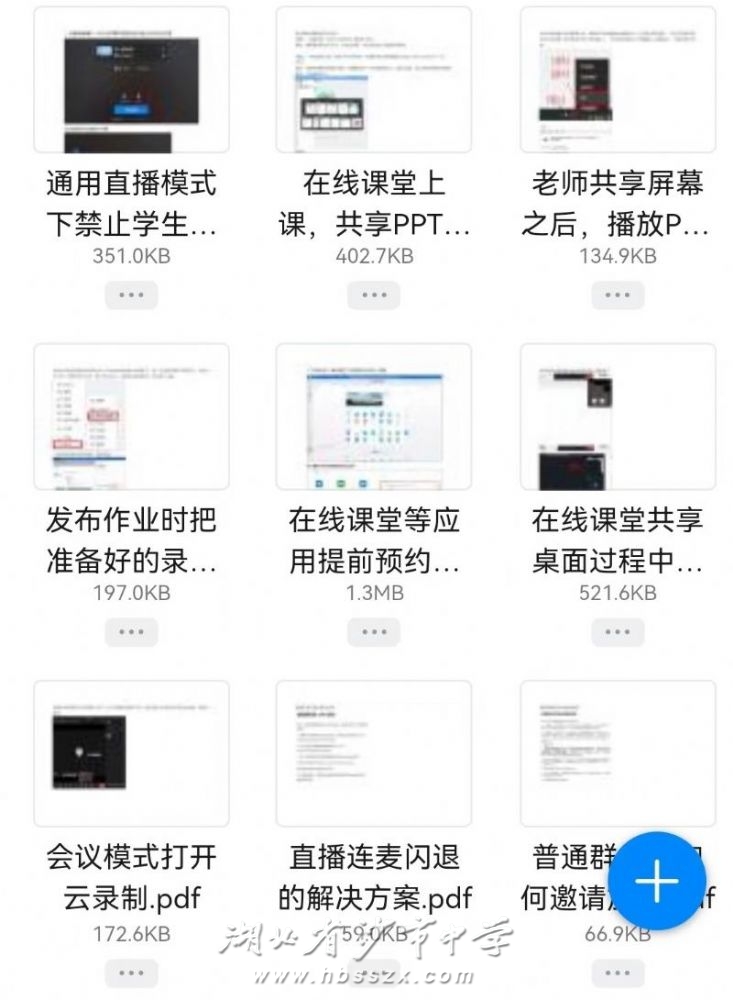Open more options for the 521.6KB file
The image size is (733, 1000).
[617, 632]
